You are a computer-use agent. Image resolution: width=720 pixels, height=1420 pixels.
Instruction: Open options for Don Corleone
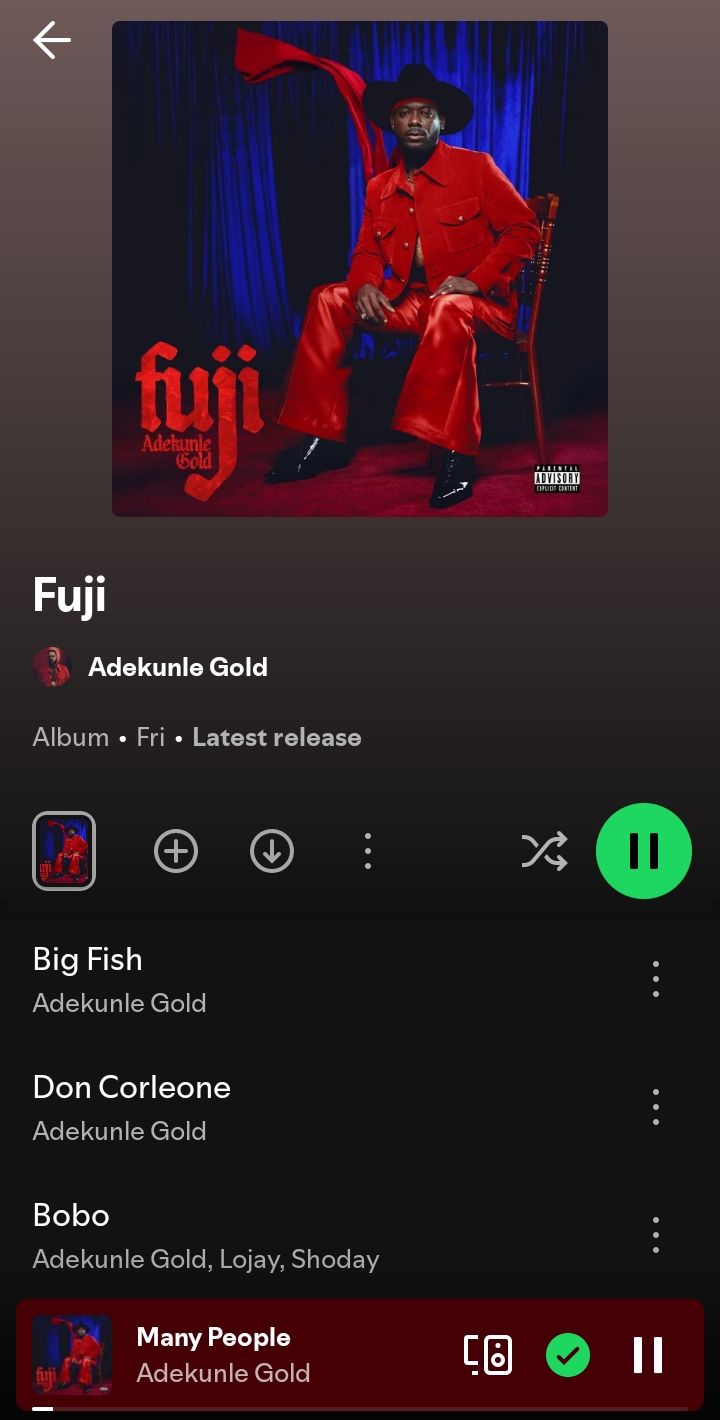point(656,1107)
